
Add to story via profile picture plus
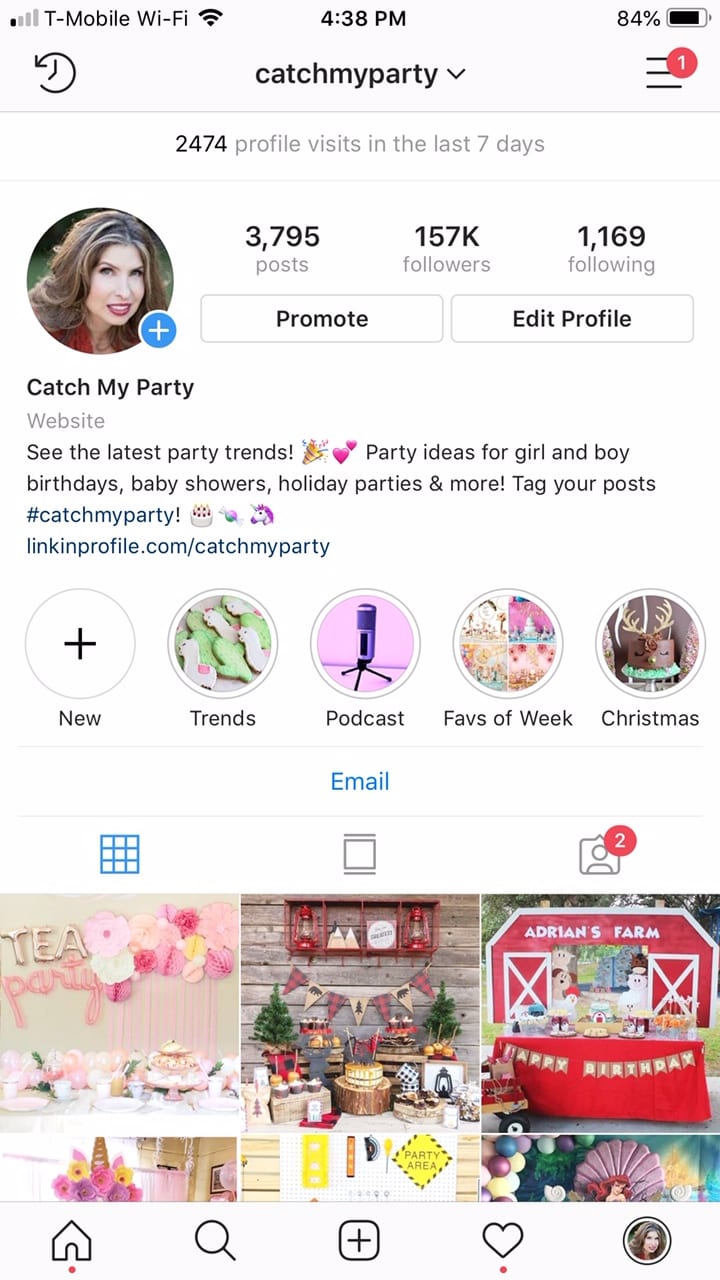[x=158, y=330]
